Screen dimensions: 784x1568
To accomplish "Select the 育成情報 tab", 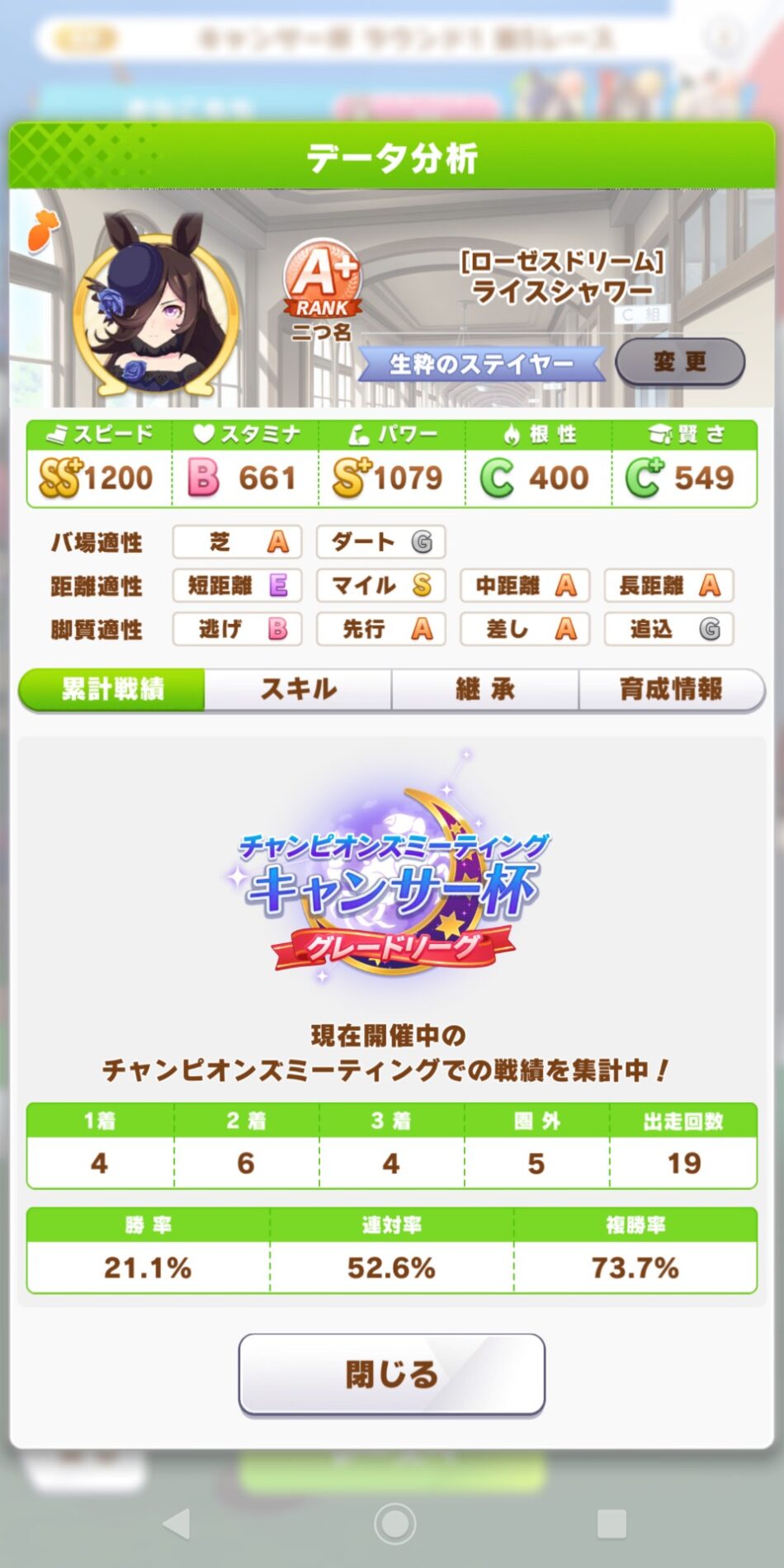I will coord(671,689).
